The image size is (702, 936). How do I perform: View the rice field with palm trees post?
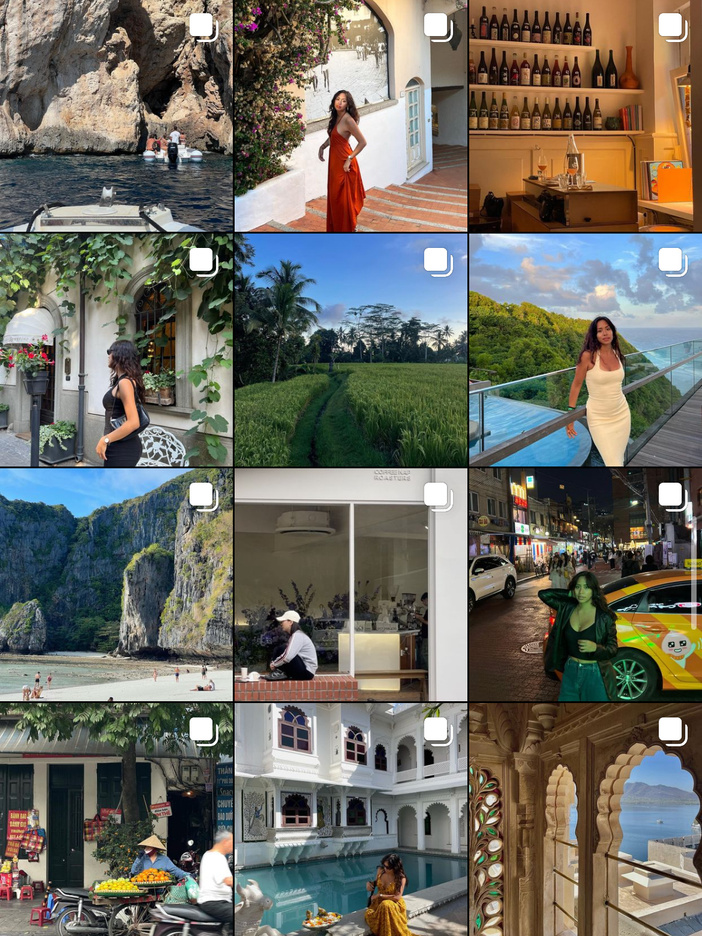click(x=350, y=350)
